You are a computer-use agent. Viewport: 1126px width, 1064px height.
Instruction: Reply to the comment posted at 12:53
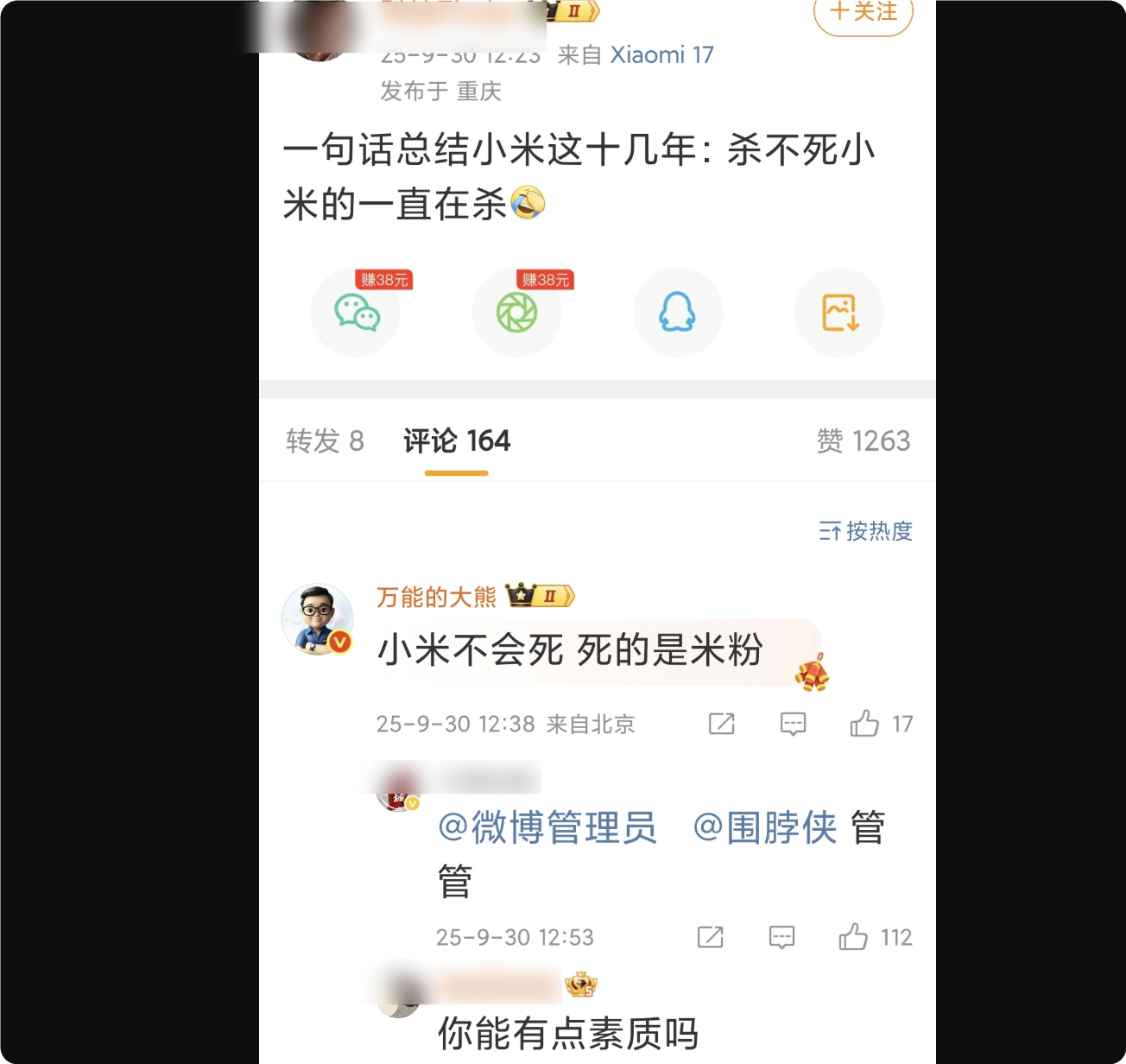point(781,937)
